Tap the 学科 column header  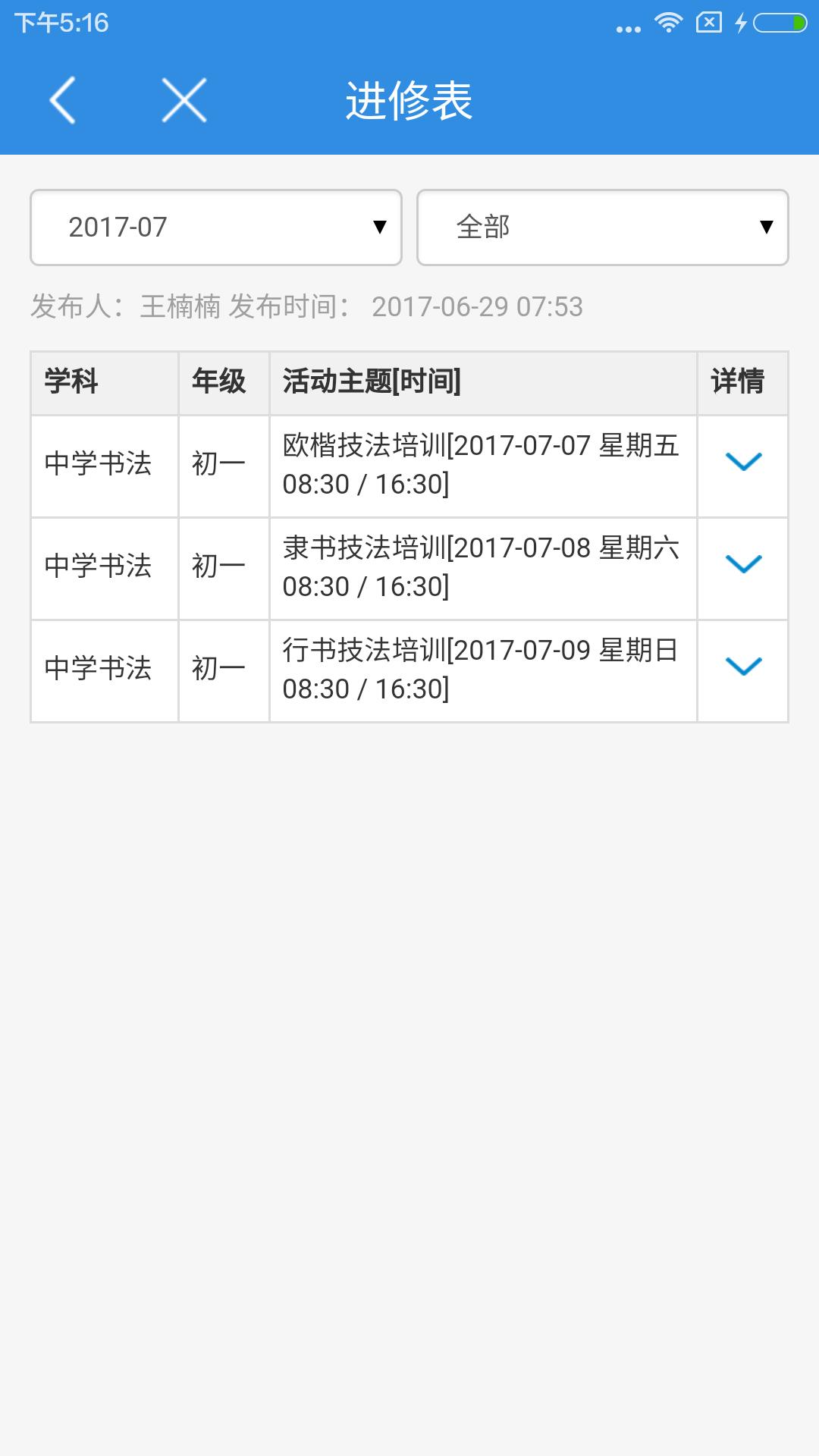point(72,381)
